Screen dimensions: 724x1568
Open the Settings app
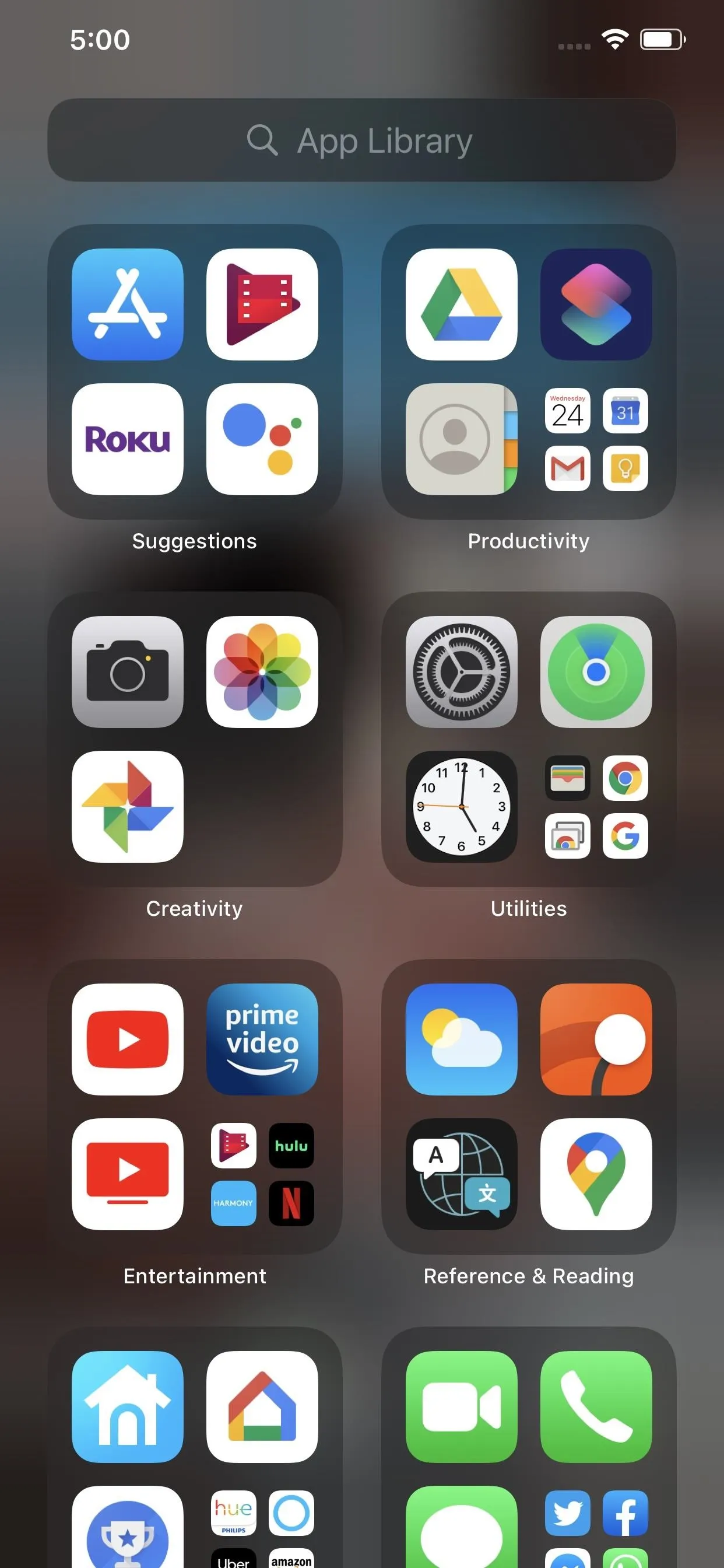pyautogui.click(x=461, y=671)
